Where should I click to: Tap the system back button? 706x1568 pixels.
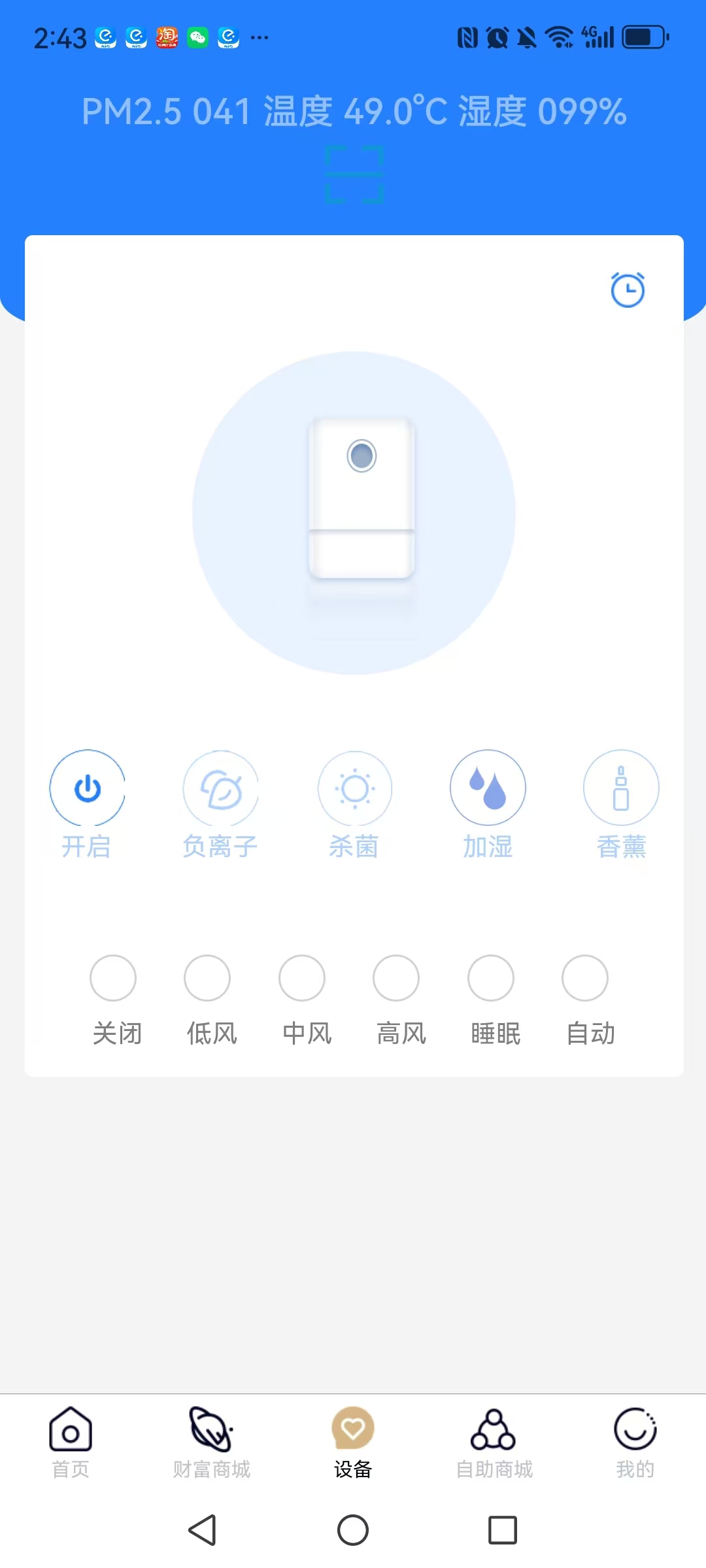tap(203, 1530)
